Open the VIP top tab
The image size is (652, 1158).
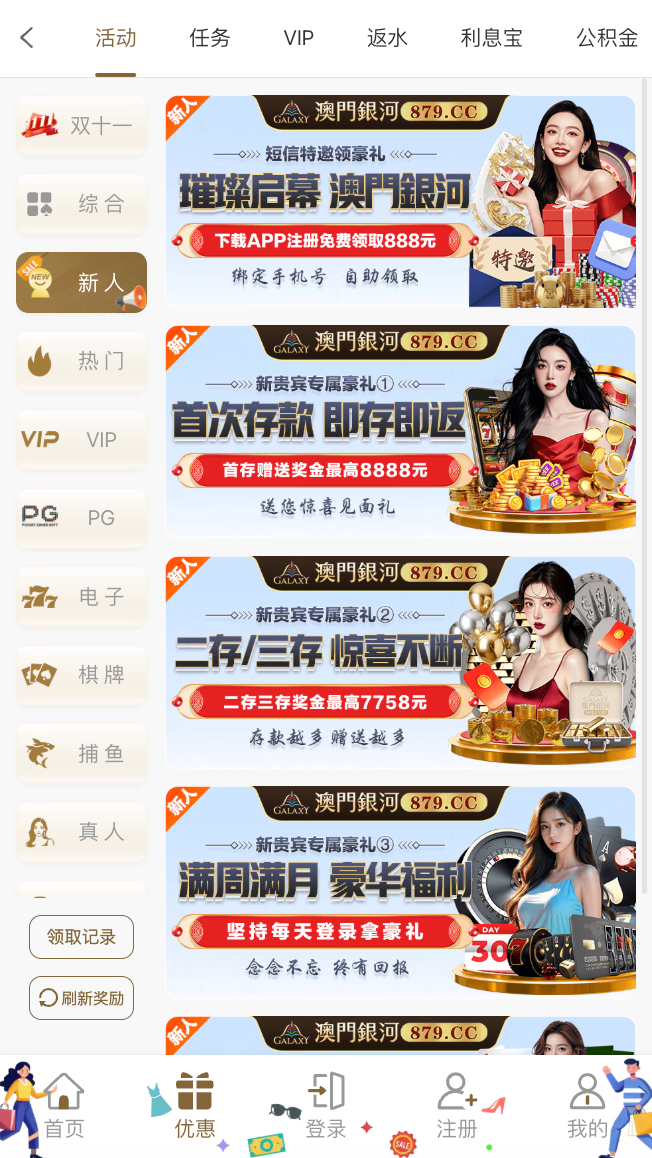[298, 38]
